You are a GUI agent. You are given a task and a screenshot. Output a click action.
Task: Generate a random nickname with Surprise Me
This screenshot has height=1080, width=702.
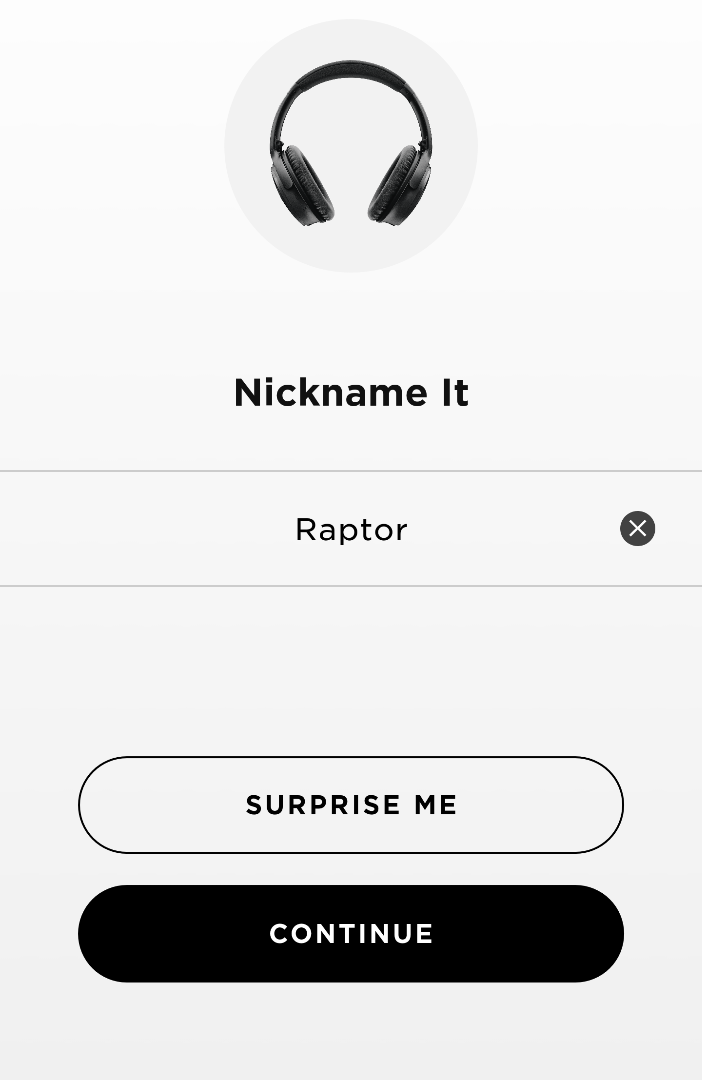351,805
